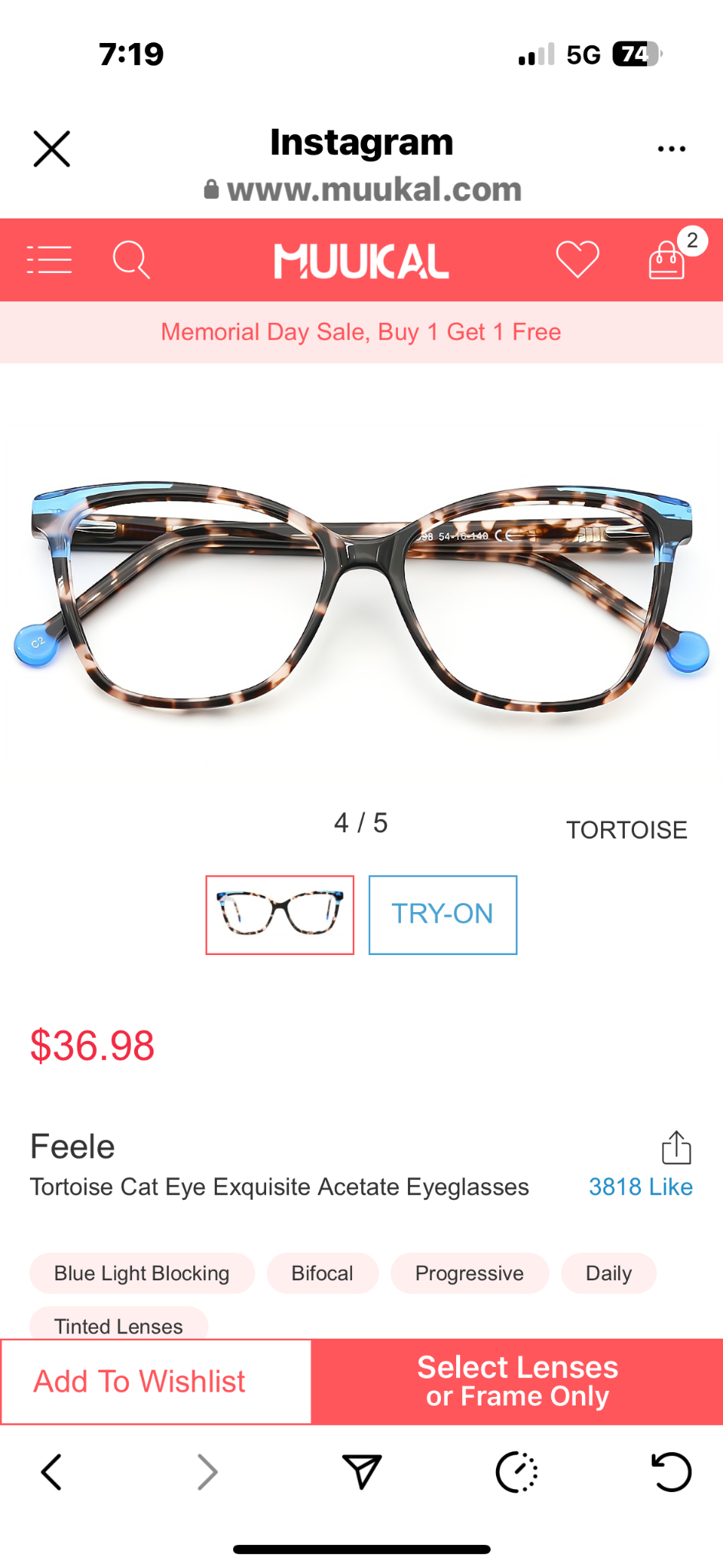Image resolution: width=723 pixels, height=1568 pixels.
Task: Pick the Progressive chip
Action: (469, 1273)
